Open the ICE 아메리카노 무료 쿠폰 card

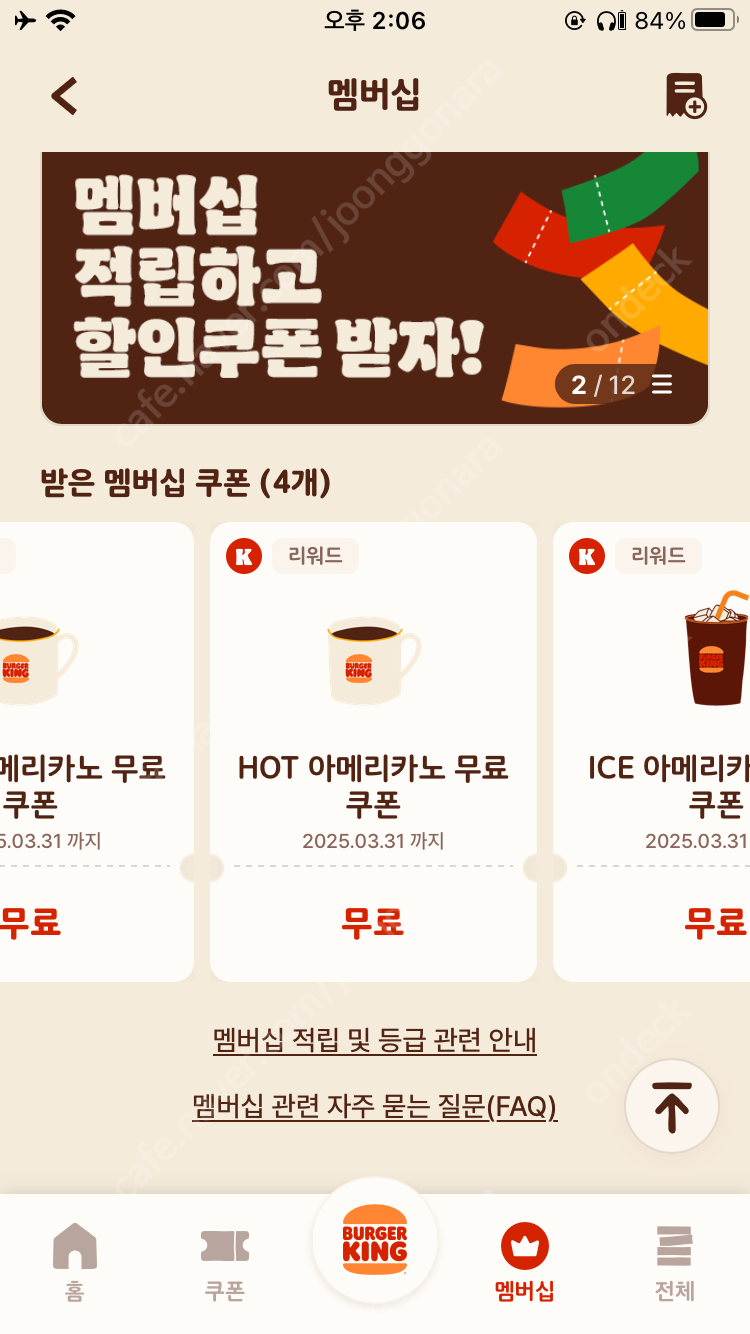(652, 751)
